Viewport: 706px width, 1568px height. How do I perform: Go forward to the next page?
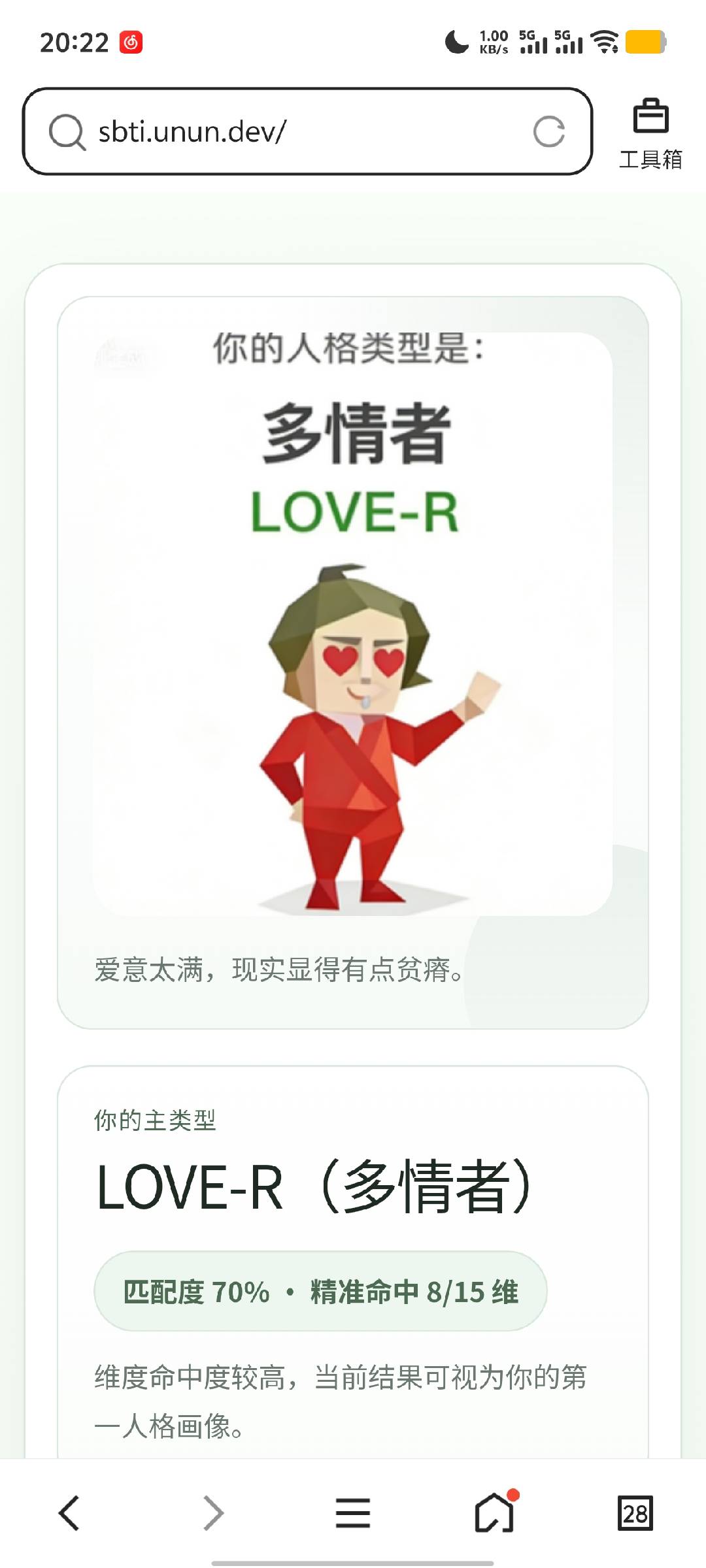click(x=212, y=1512)
